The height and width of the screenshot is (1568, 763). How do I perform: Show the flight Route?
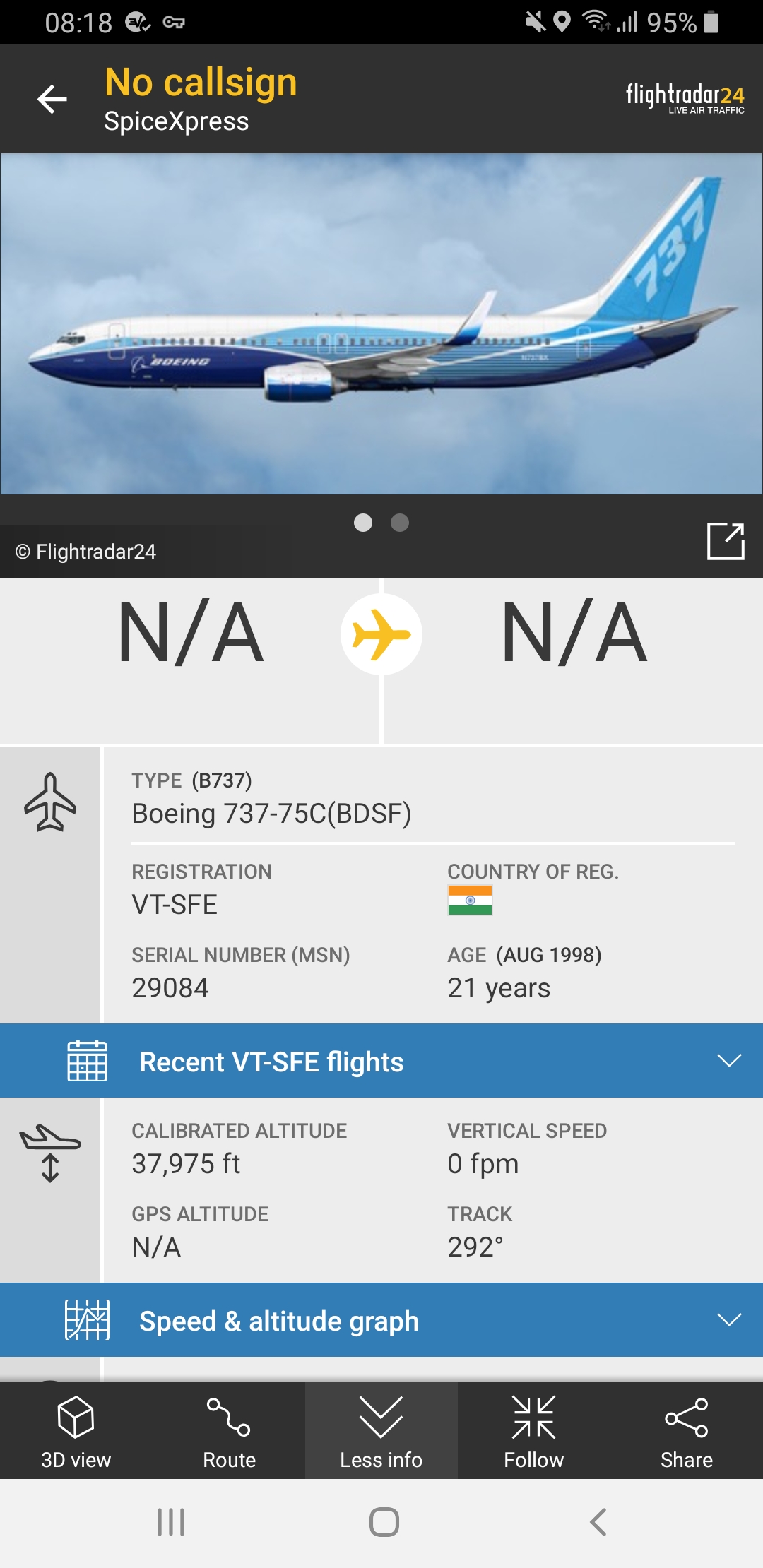[x=229, y=1431]
